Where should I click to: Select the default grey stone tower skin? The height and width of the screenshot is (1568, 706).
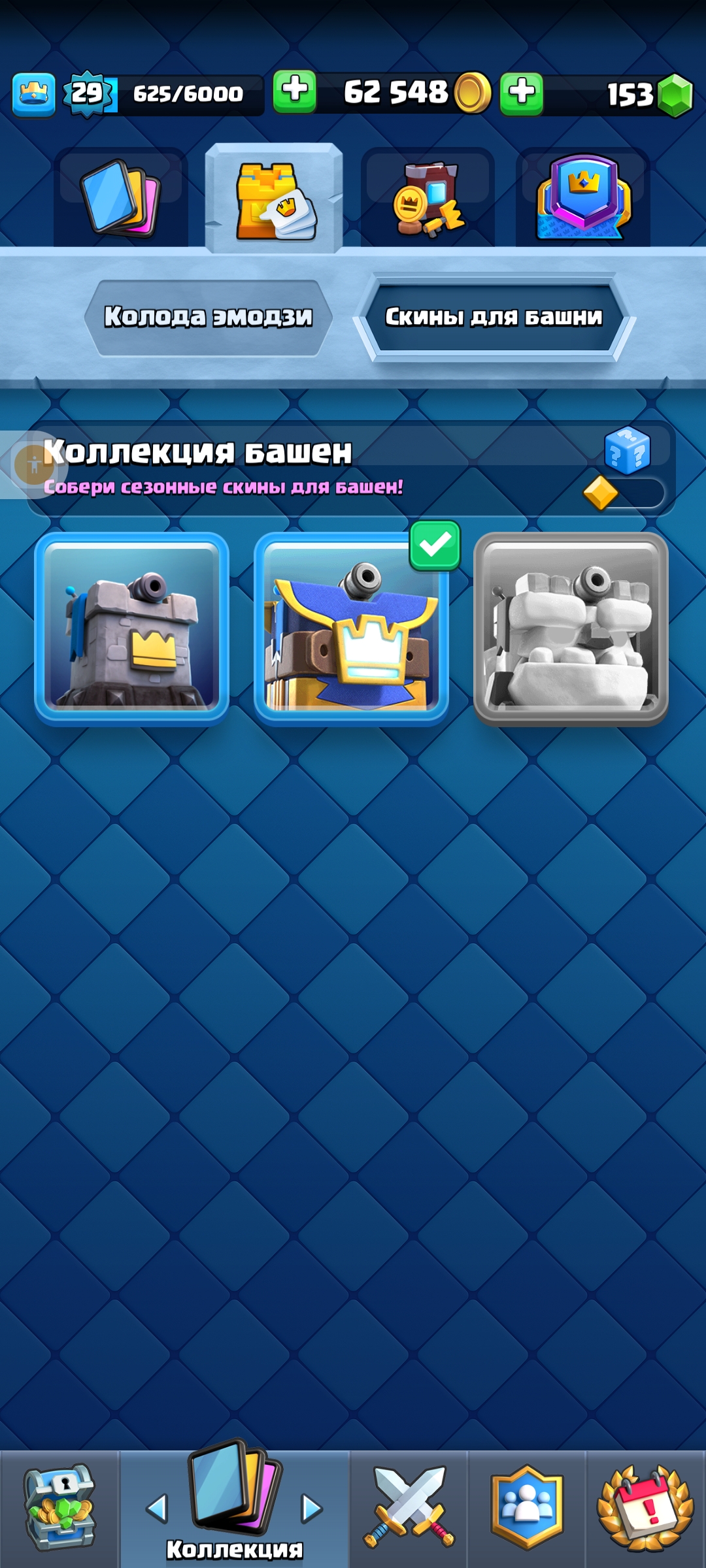131,629
